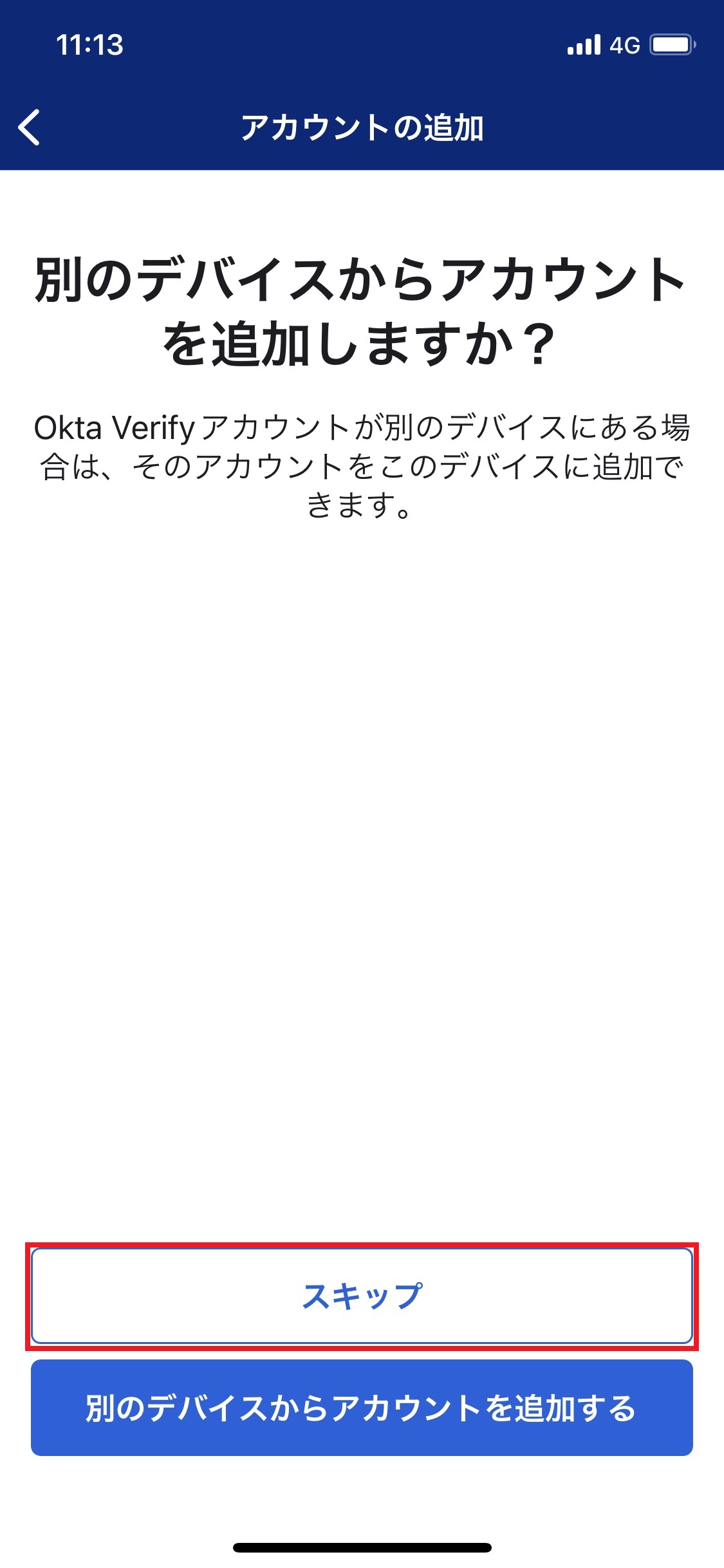The width and height of the screenshot is (724, 1568).
Task: Go back using the header arrow
Action: [x=30, y=127]
